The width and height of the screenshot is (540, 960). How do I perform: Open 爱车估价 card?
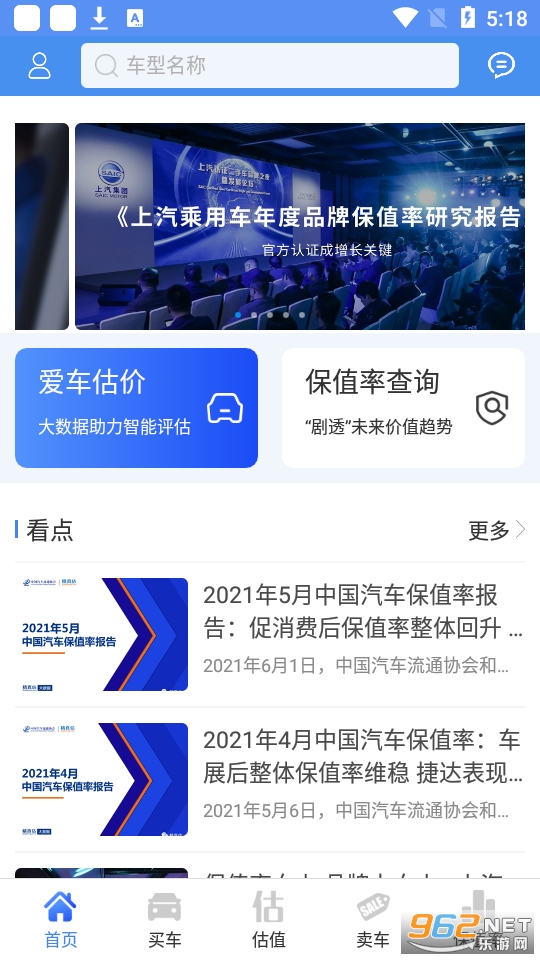tap(137, 408)
